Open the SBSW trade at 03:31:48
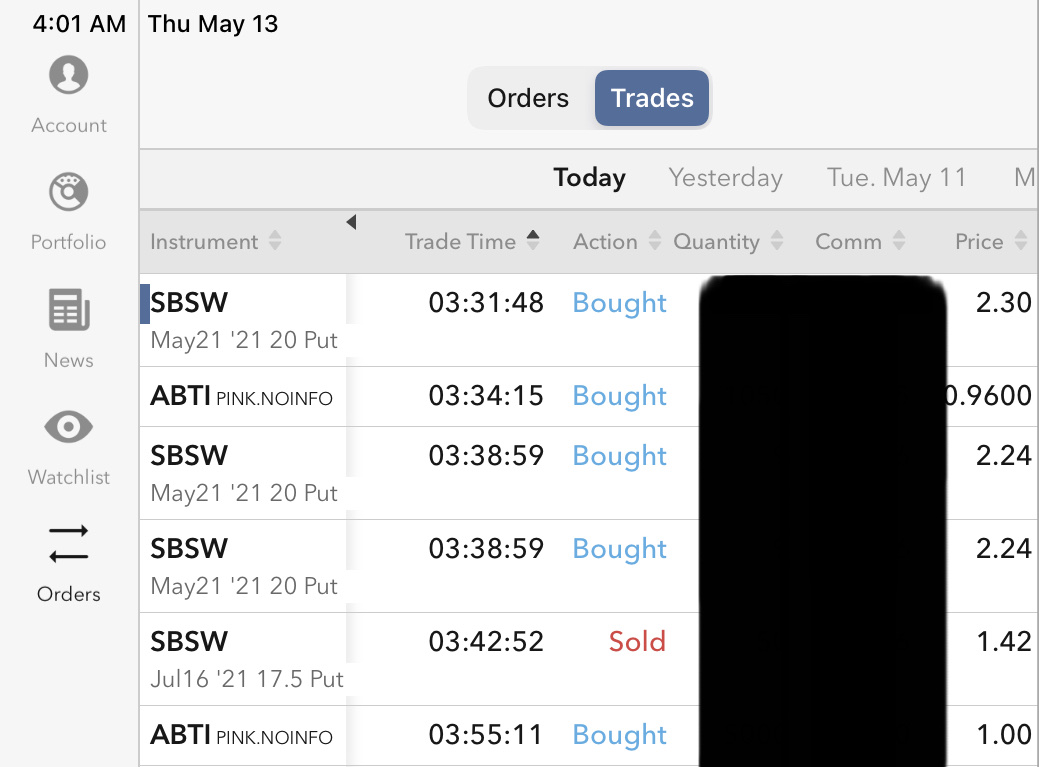The height and width of the screenshot is (767, 1039). [420, 320]
